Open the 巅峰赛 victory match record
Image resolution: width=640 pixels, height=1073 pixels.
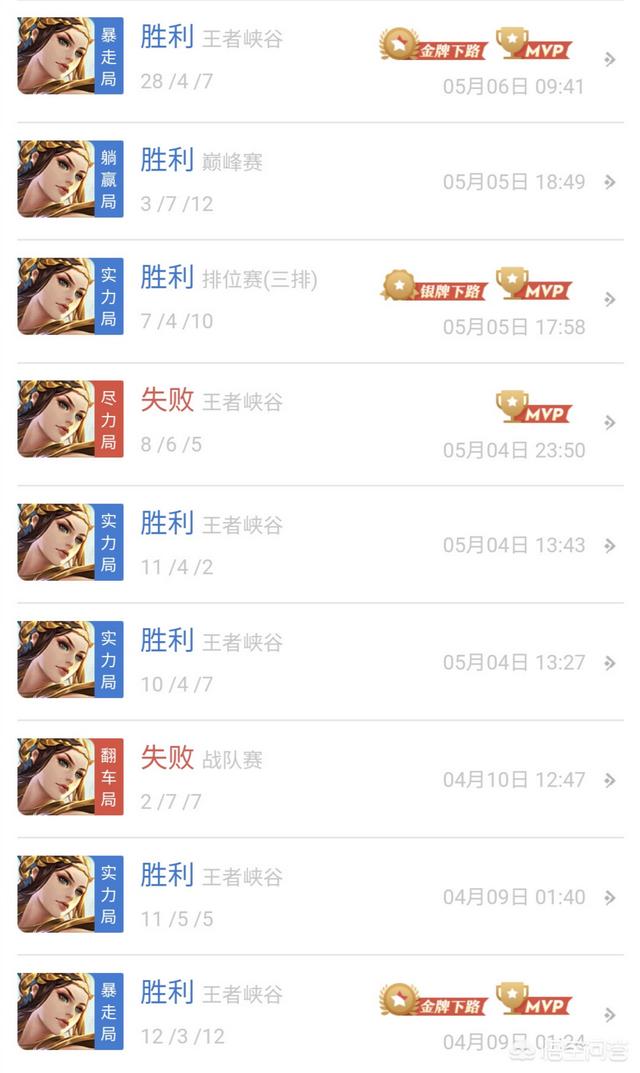pyautogui.click(x=320, y=181)
